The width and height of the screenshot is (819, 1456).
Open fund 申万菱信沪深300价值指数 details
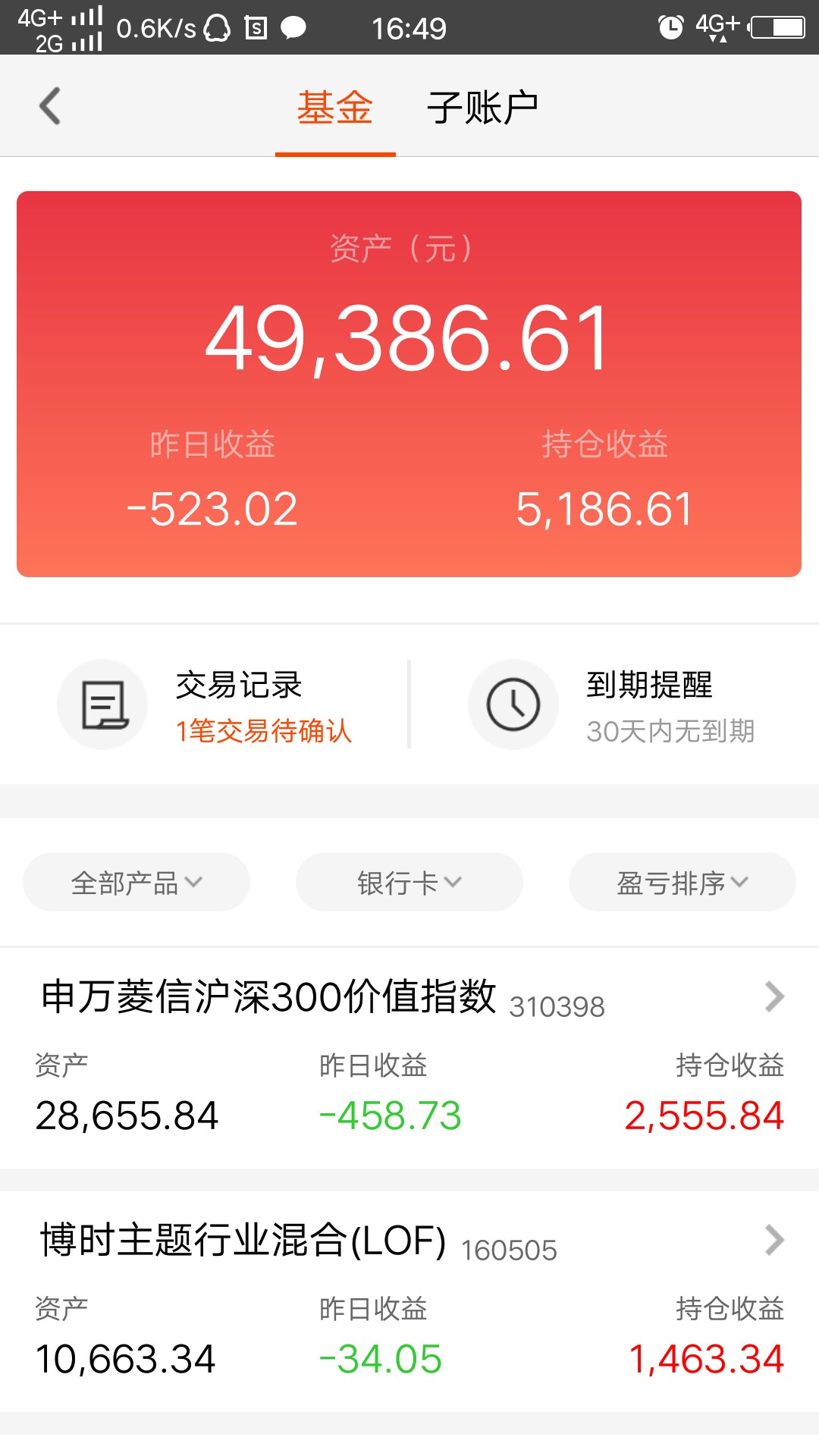pos(409,1057)
